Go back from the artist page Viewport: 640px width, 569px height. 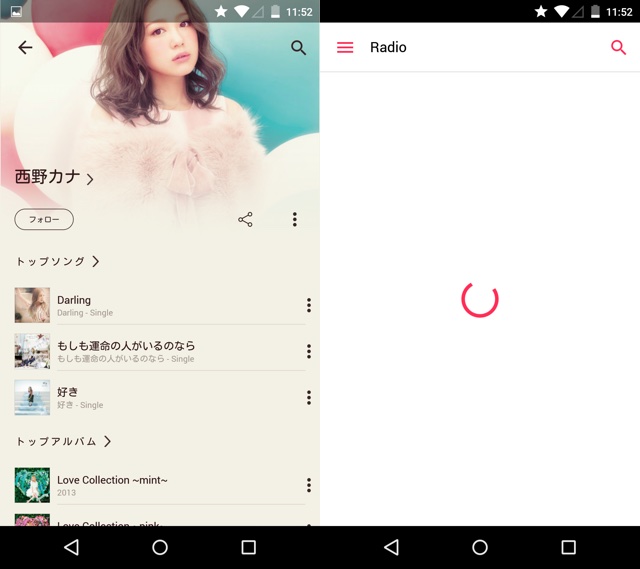25,47
